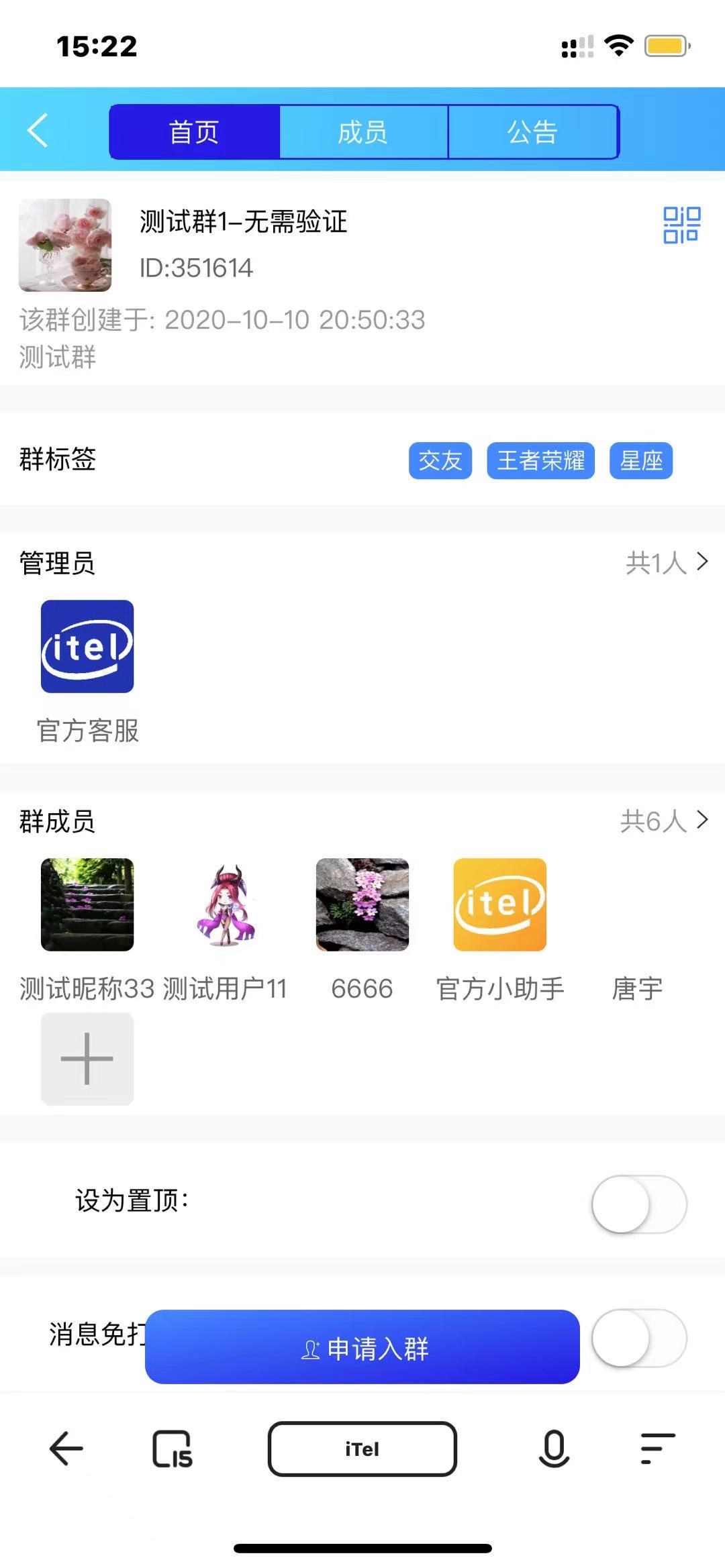The height and width of the screenshot is (1568, 725).
Task: Open admin 官方客服 profile
Action: coord(87,646)
